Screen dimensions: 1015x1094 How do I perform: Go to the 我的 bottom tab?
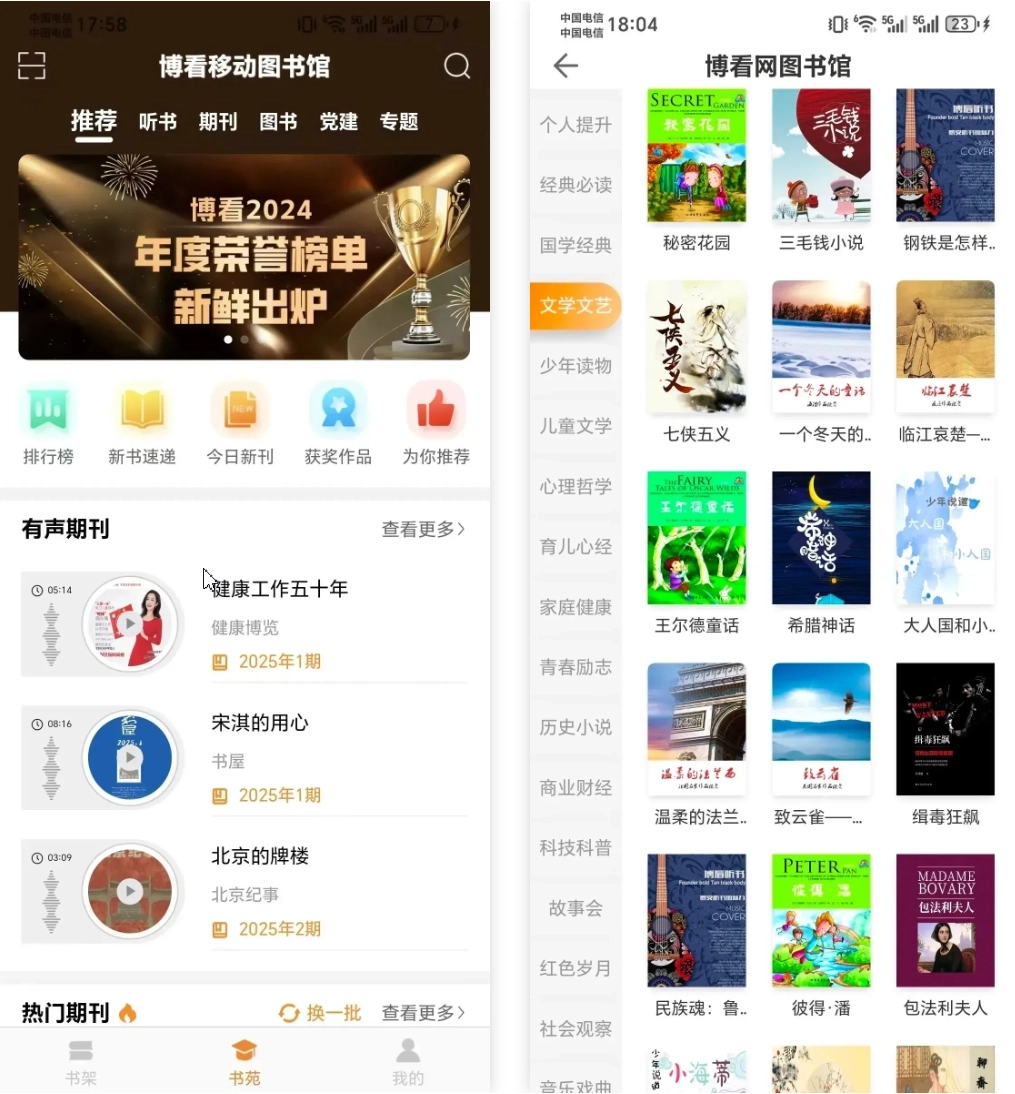pos(408,1062)
